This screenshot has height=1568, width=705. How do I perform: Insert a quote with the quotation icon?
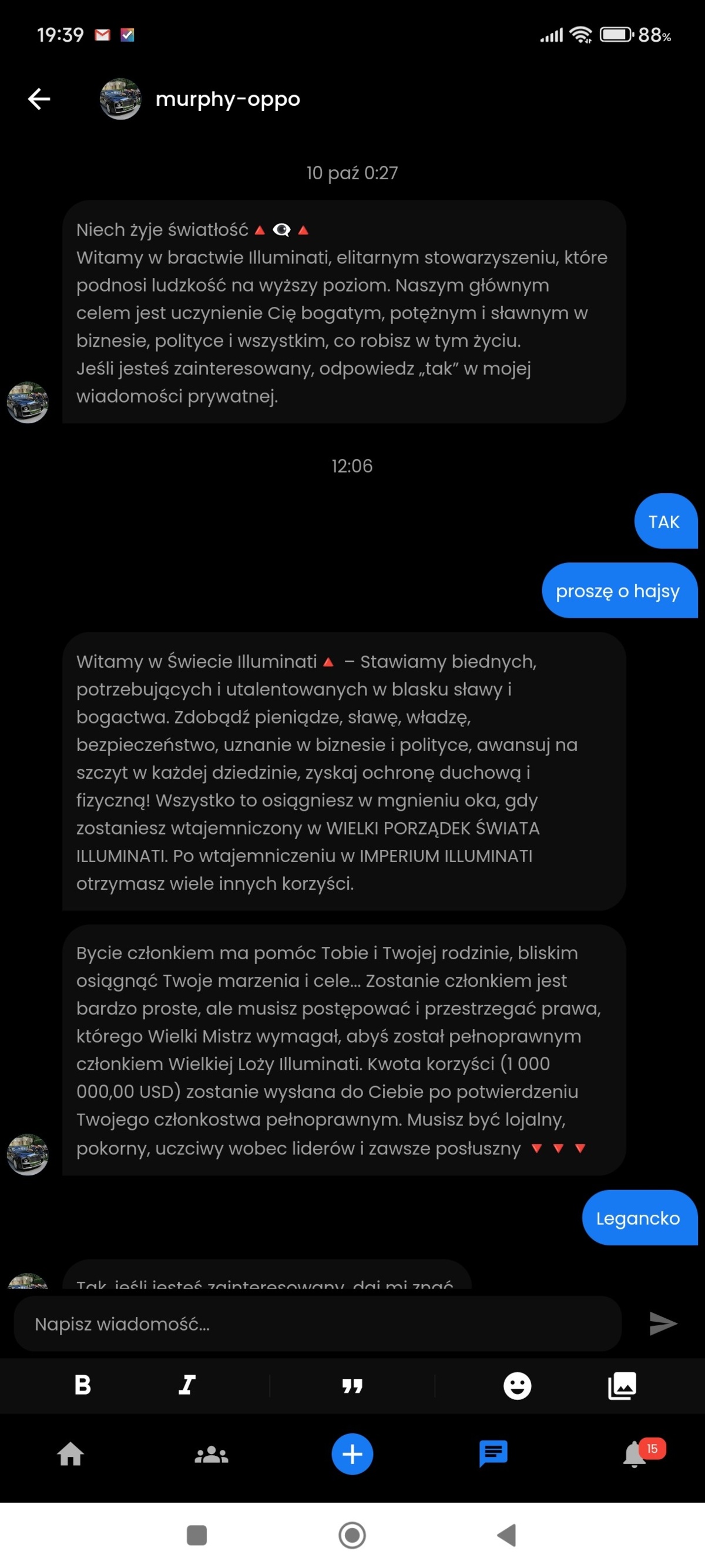[352, 1386]
